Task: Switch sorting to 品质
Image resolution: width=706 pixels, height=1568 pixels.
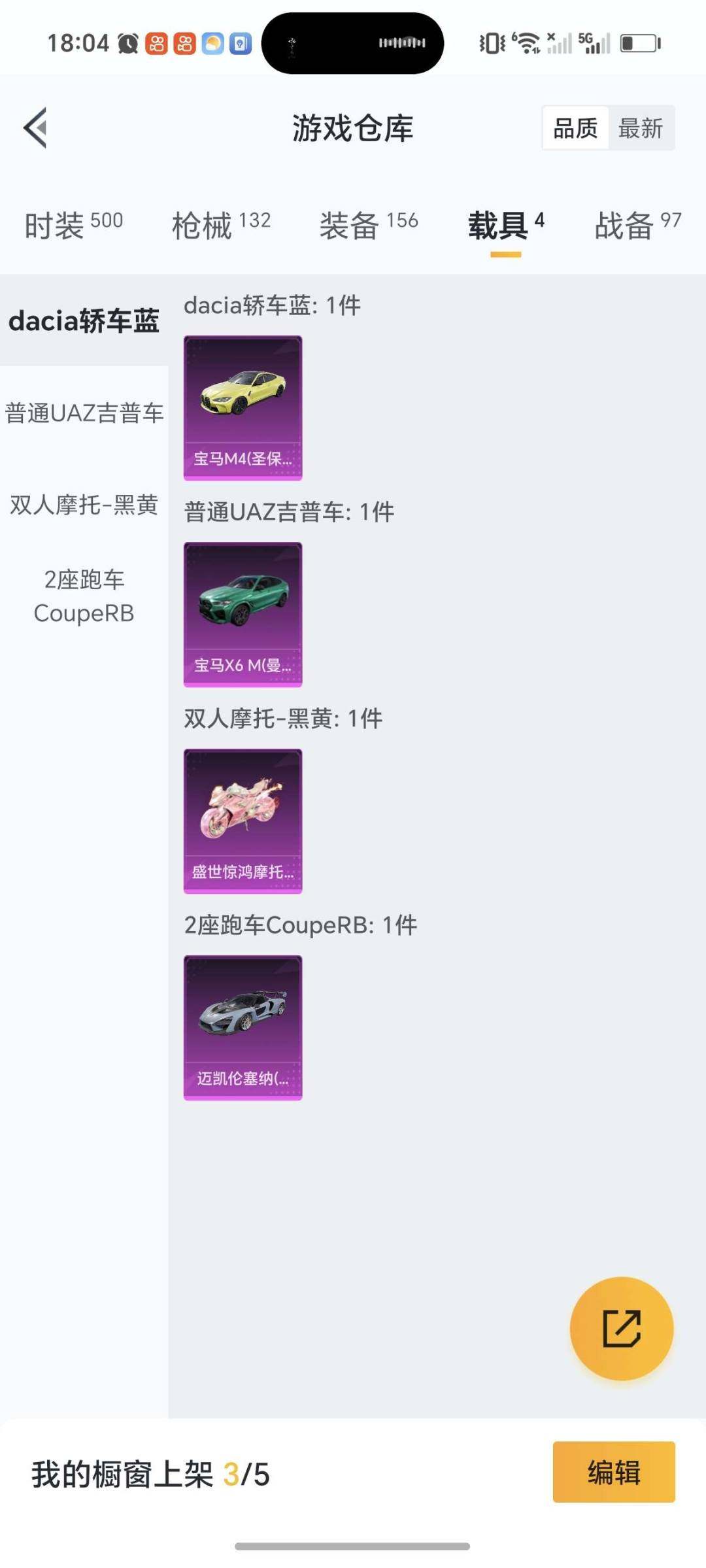Action: [573, 128]
